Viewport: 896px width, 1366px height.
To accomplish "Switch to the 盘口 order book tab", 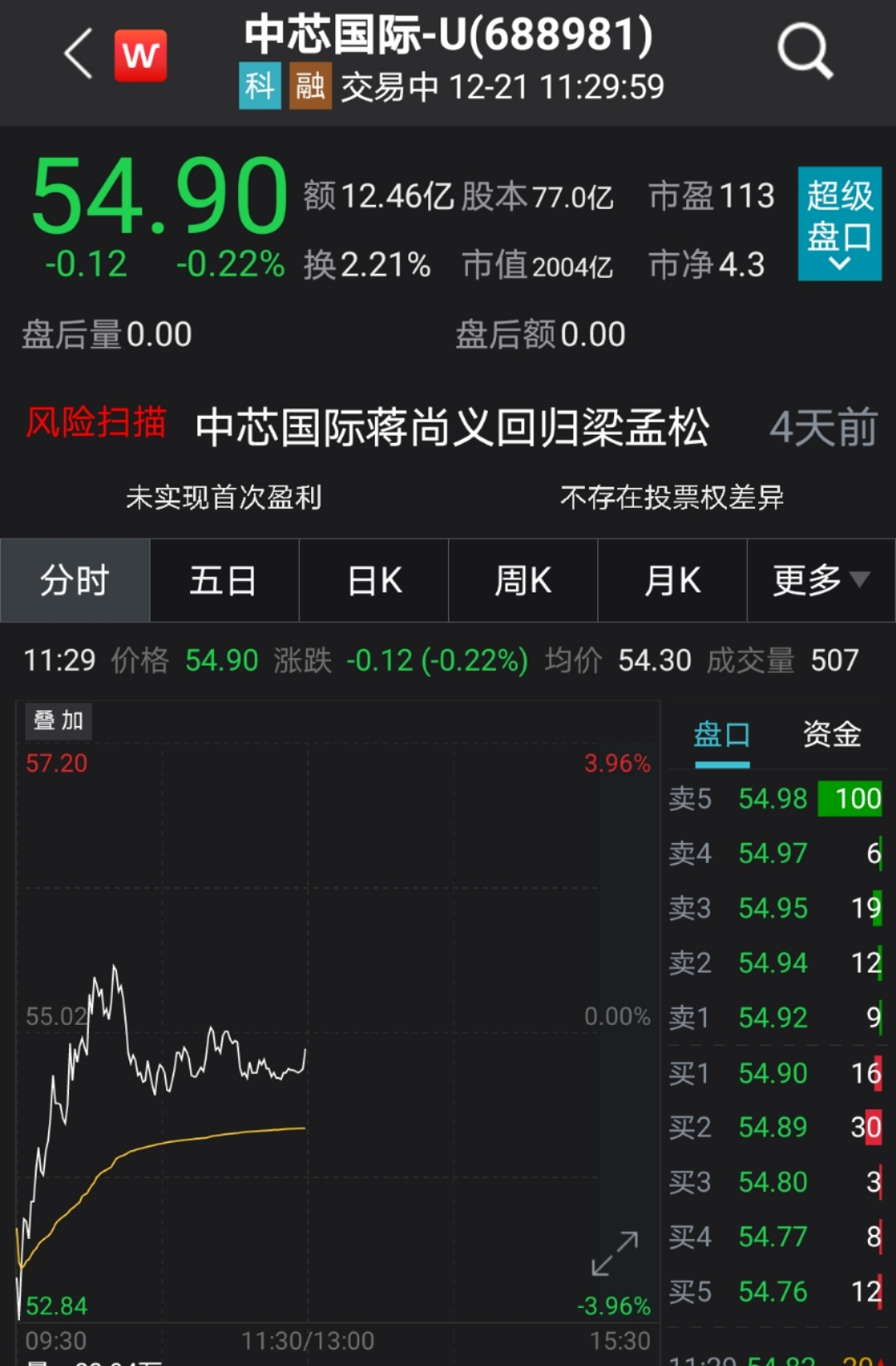I will click(722, 735).
